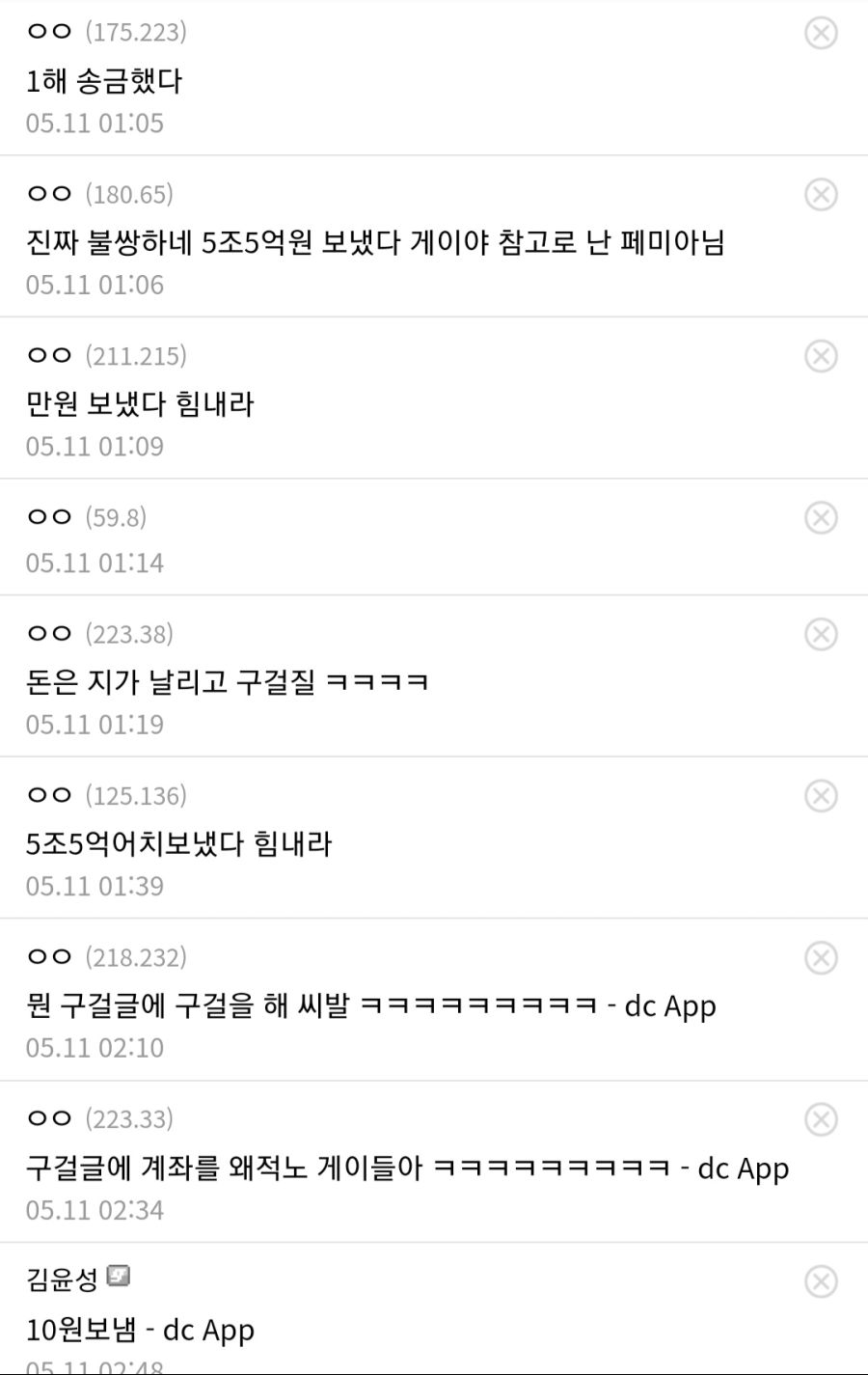Click the anonymous user icon beside IP 175.223
Screen dimensions: 868x1375
tap(46, 32)
